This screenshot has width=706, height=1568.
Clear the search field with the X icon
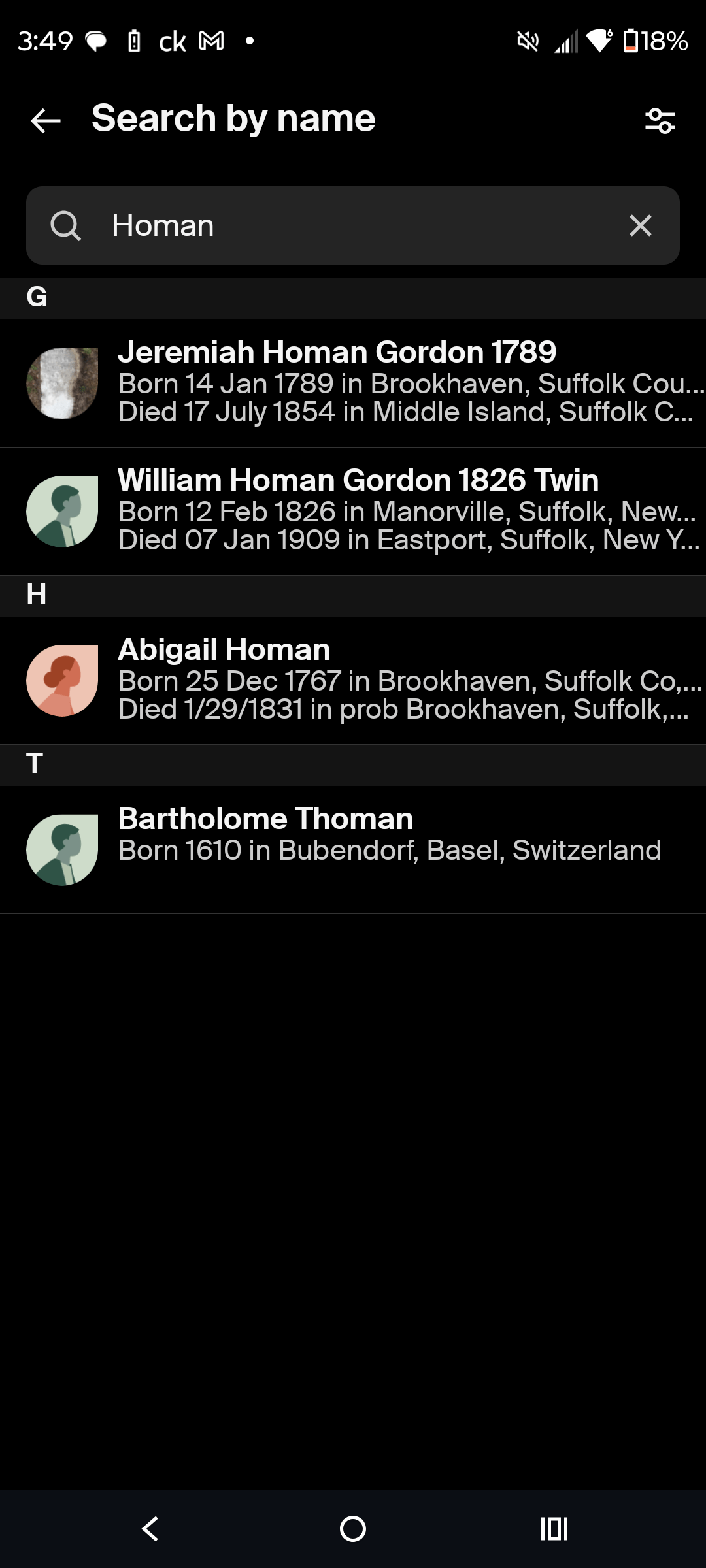click(640, 225)
